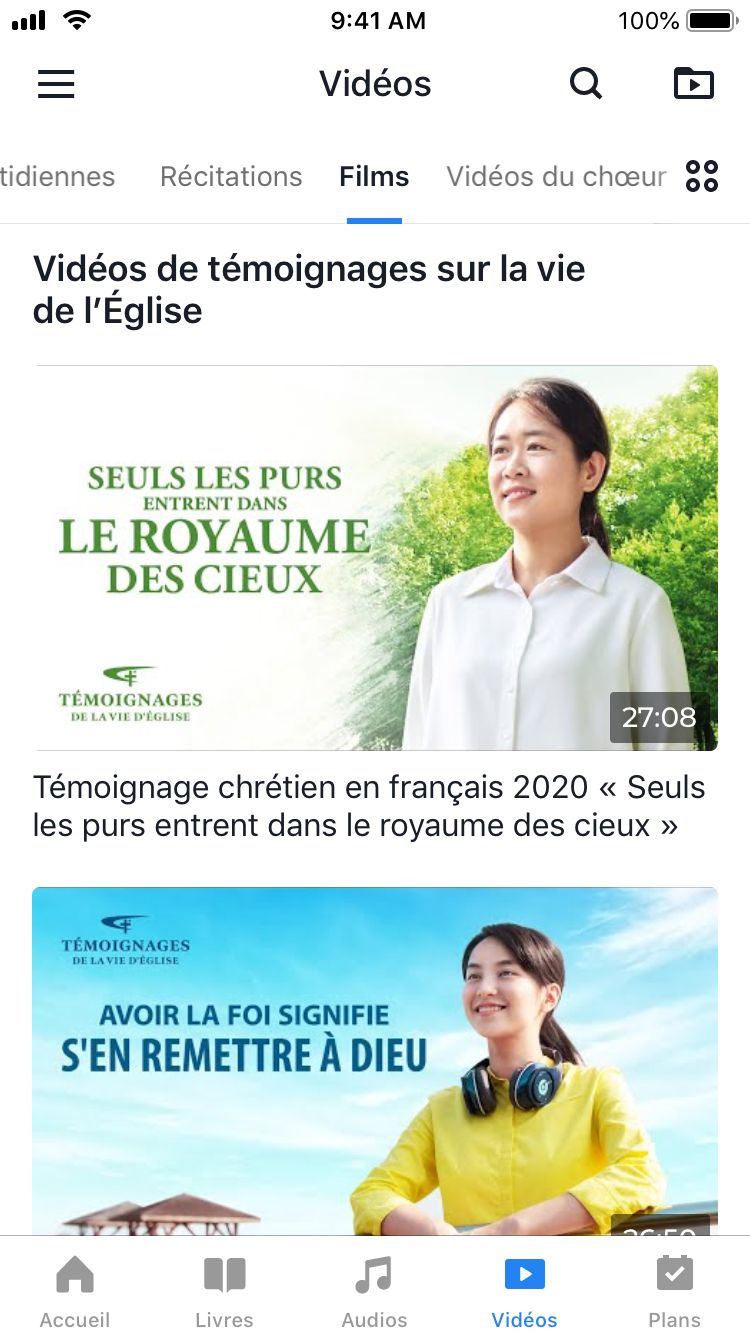Switch to Vidéos du chœur tab

pos(556,177)
